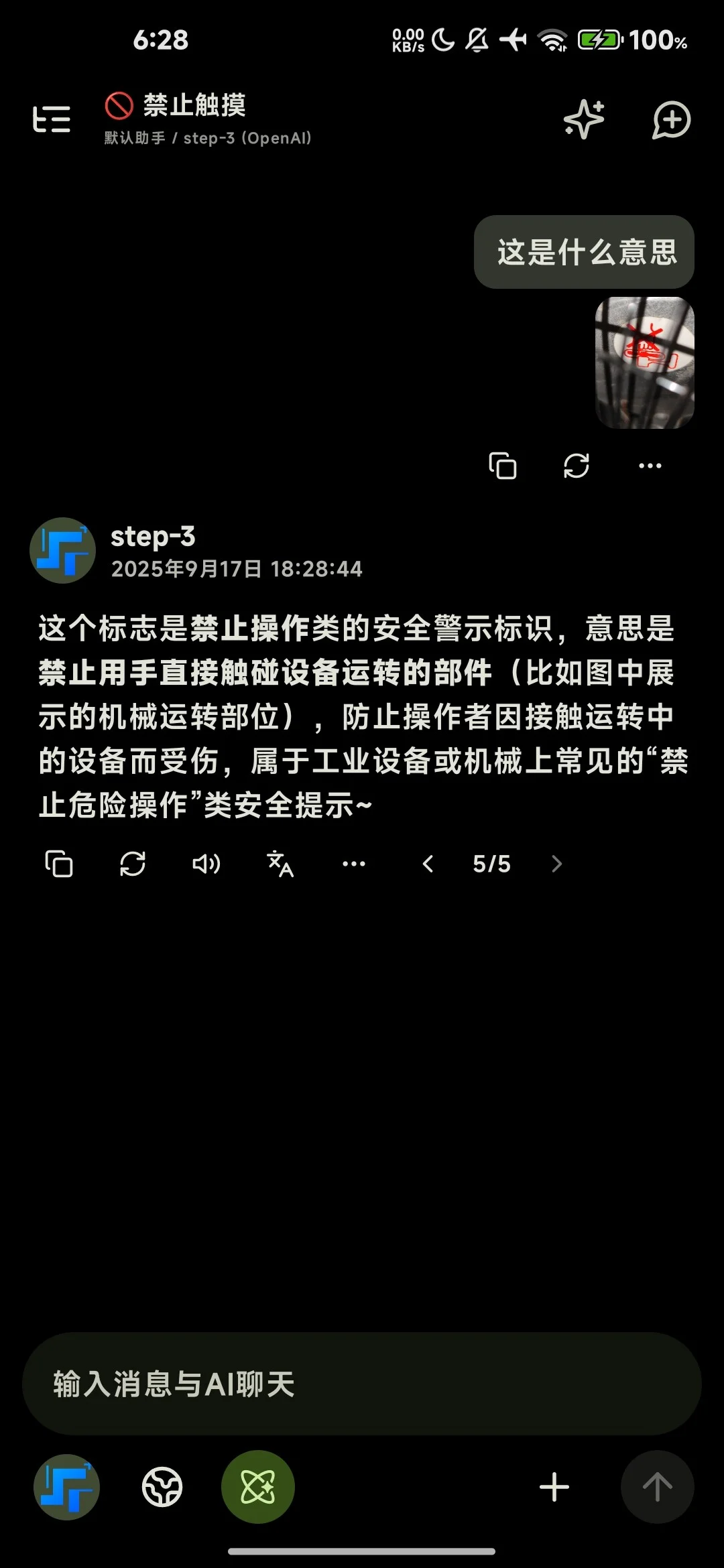Tap the sparkle assistant icon in header
This screenshot has width=724, height=1568.
[584, 120]
